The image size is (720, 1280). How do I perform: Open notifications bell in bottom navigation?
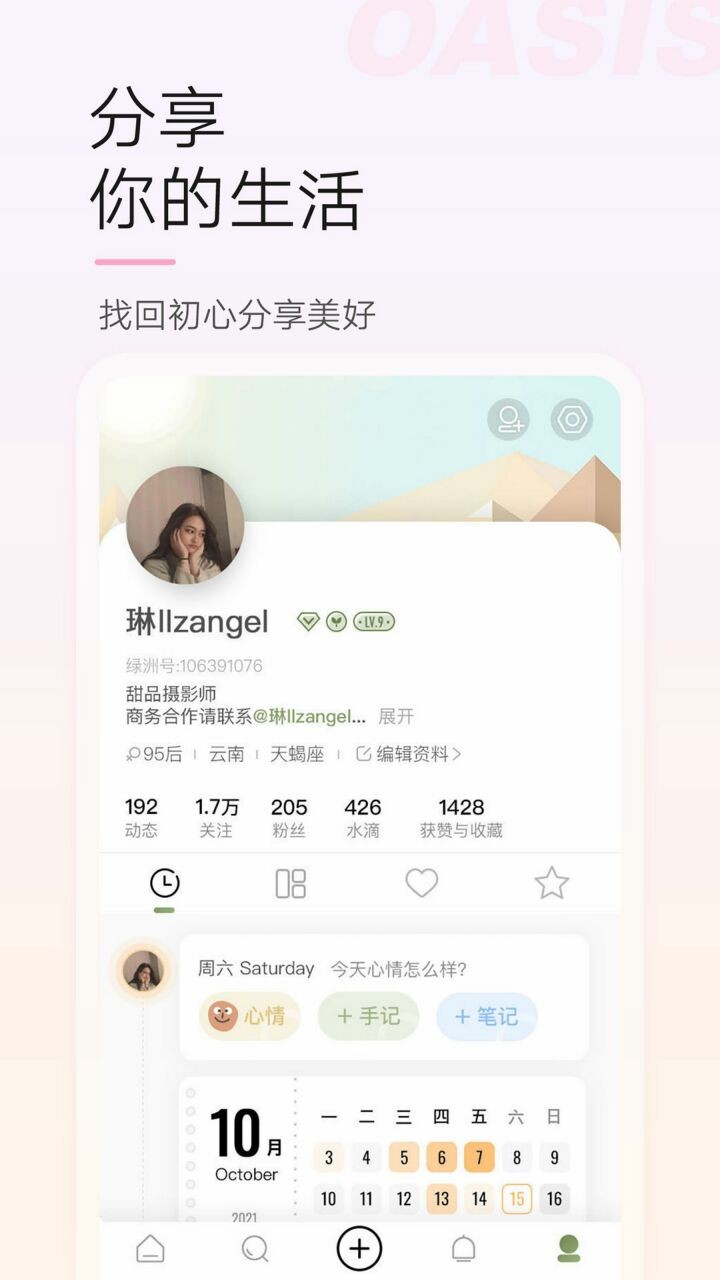pyautogui.click(x=464, y=1247)
